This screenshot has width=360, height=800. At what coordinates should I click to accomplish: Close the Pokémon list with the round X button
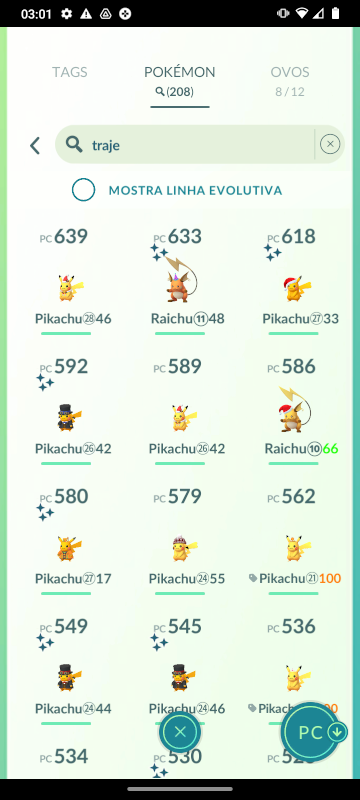[x=180, y=732]
